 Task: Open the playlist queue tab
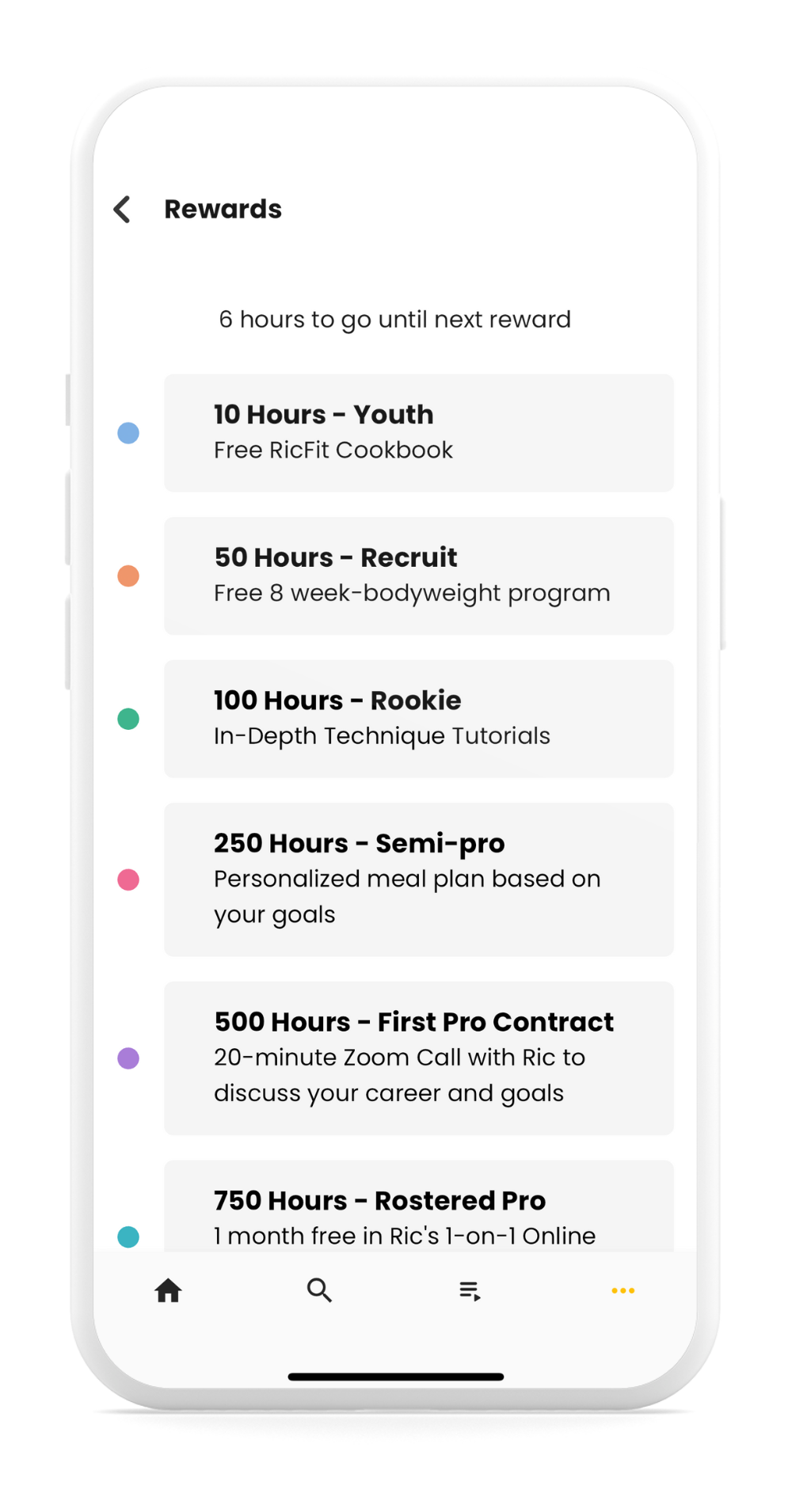pyautogui.click(x=470, y=1291)
